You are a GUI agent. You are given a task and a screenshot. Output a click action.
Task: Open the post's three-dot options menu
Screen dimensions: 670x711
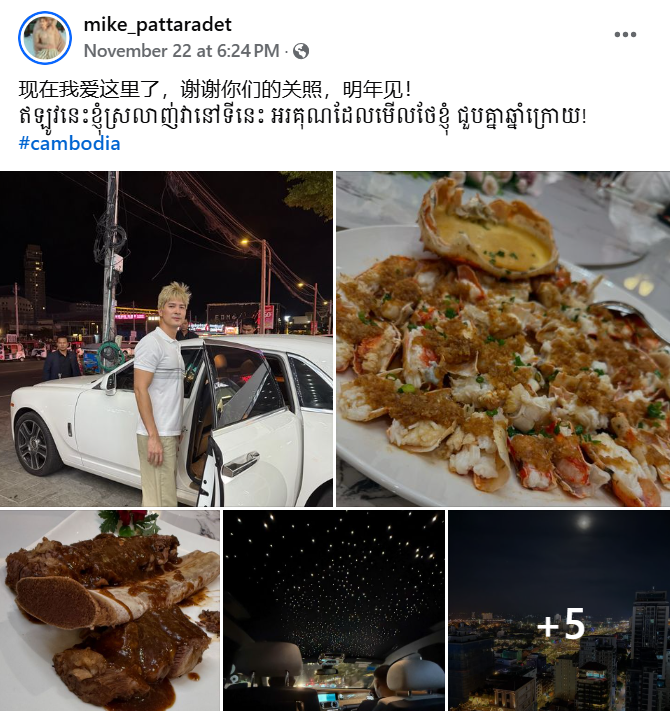625,35
